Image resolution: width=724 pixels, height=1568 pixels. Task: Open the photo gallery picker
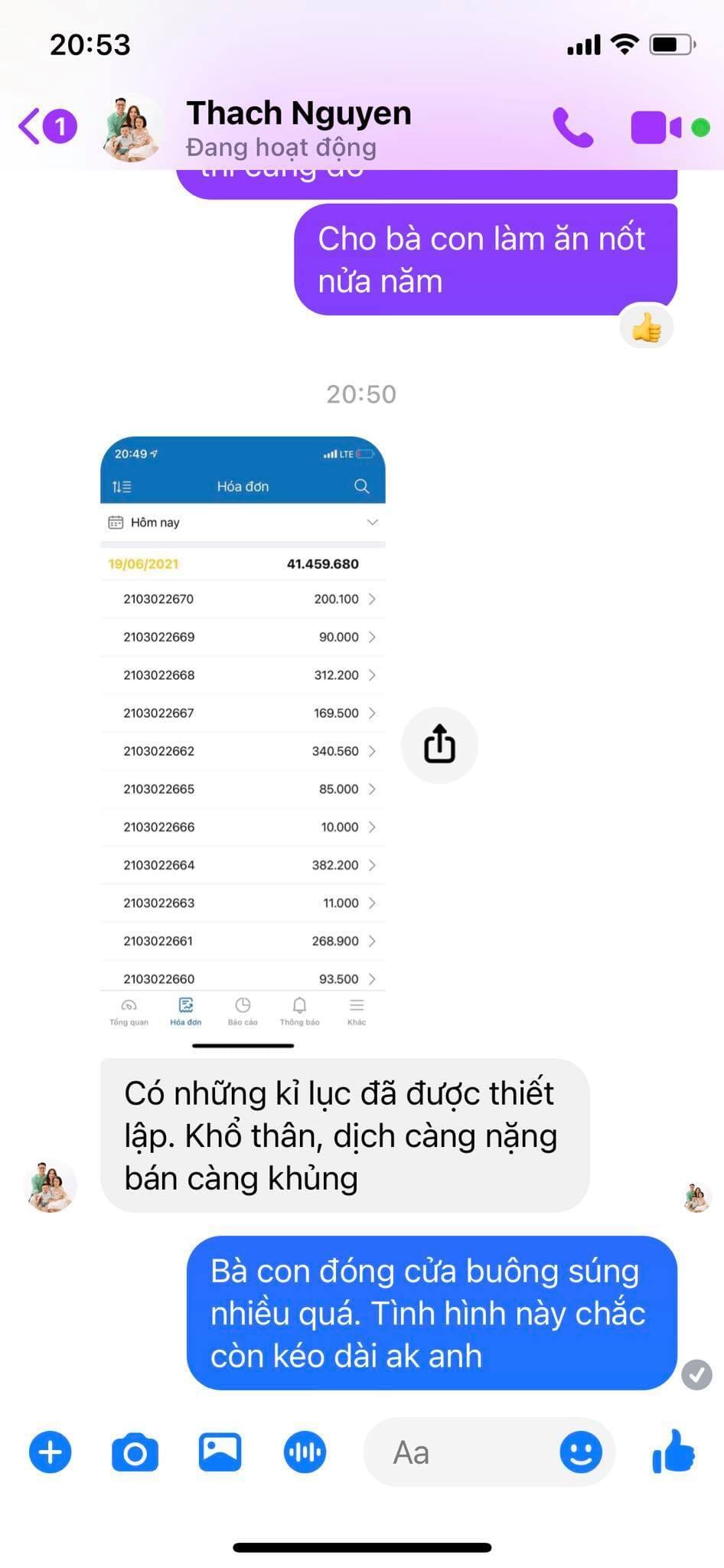pyautogui.click(x=220, y=1452)
